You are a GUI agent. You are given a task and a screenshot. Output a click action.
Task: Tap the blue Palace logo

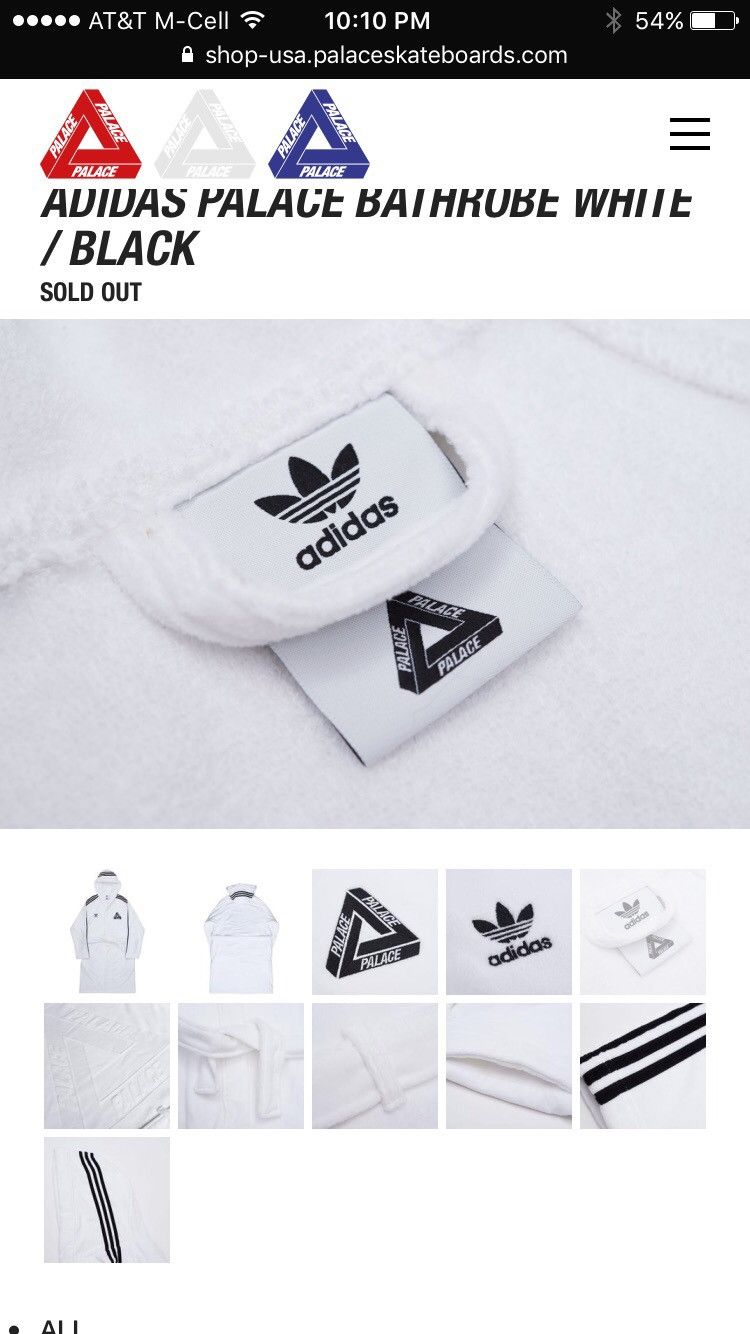(x=319, y=135)
